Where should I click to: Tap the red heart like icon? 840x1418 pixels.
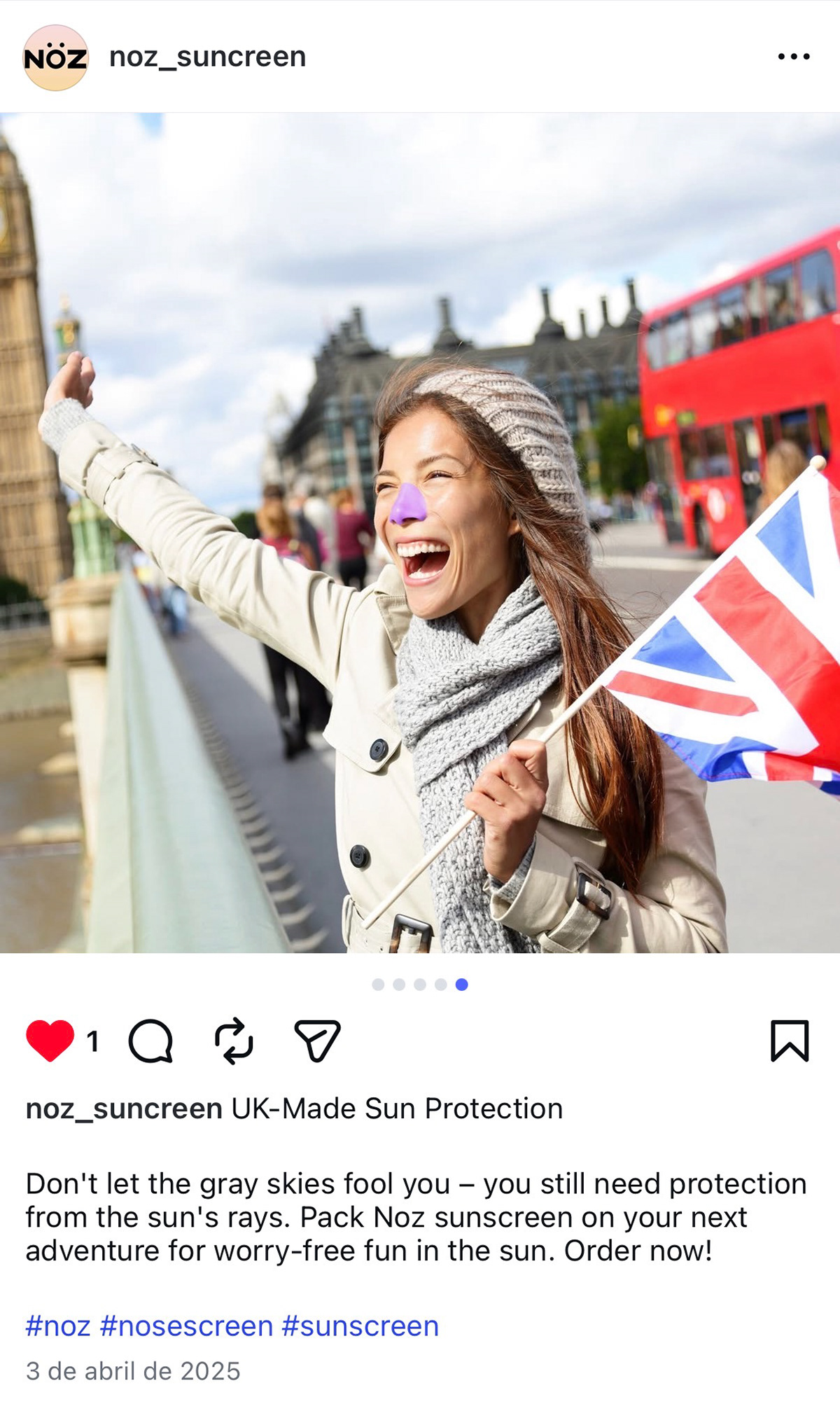coord(50,1041)
